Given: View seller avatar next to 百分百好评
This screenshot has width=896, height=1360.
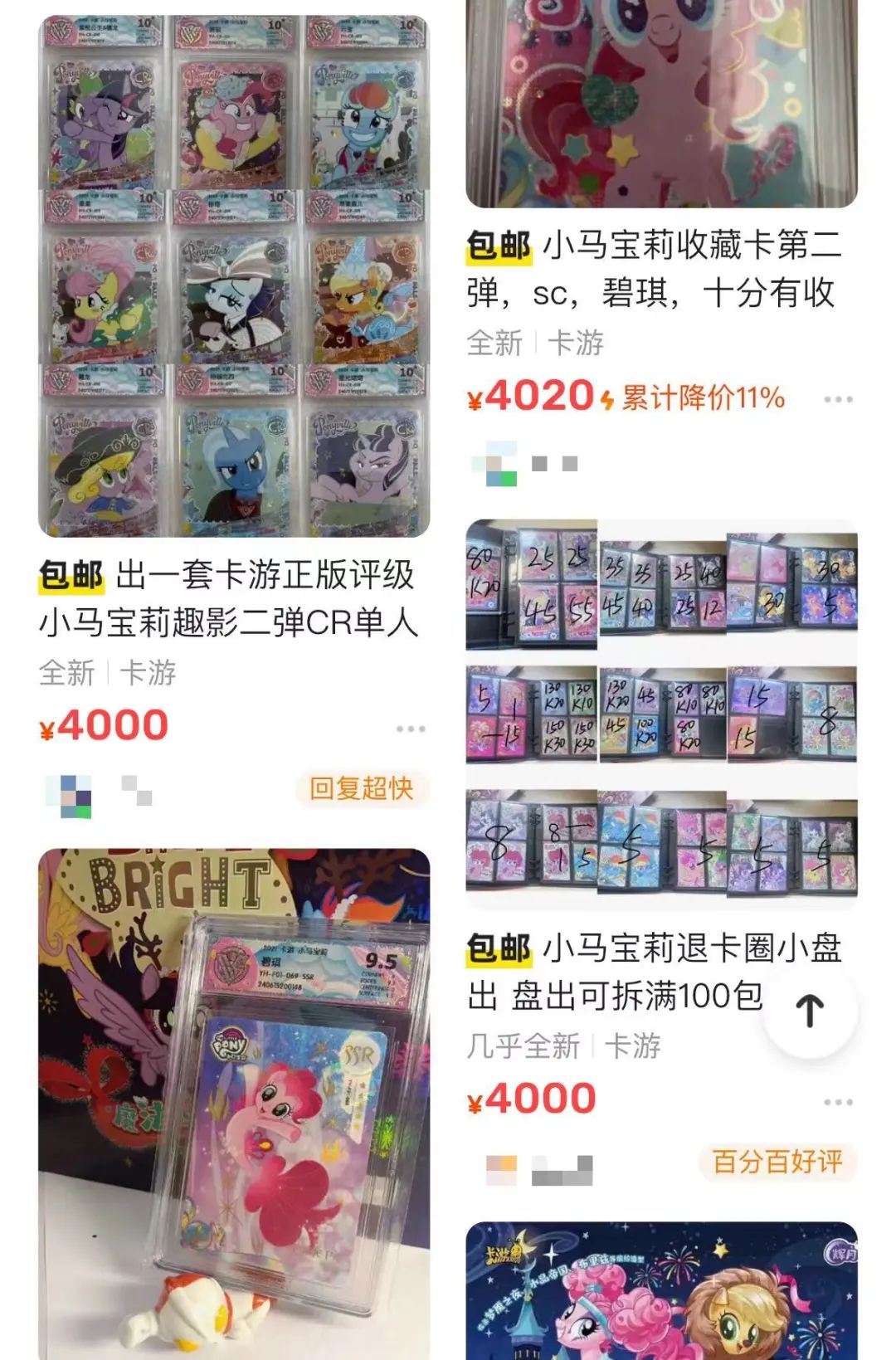Looking at the screenshot, I should click(x=501, y=1169).
